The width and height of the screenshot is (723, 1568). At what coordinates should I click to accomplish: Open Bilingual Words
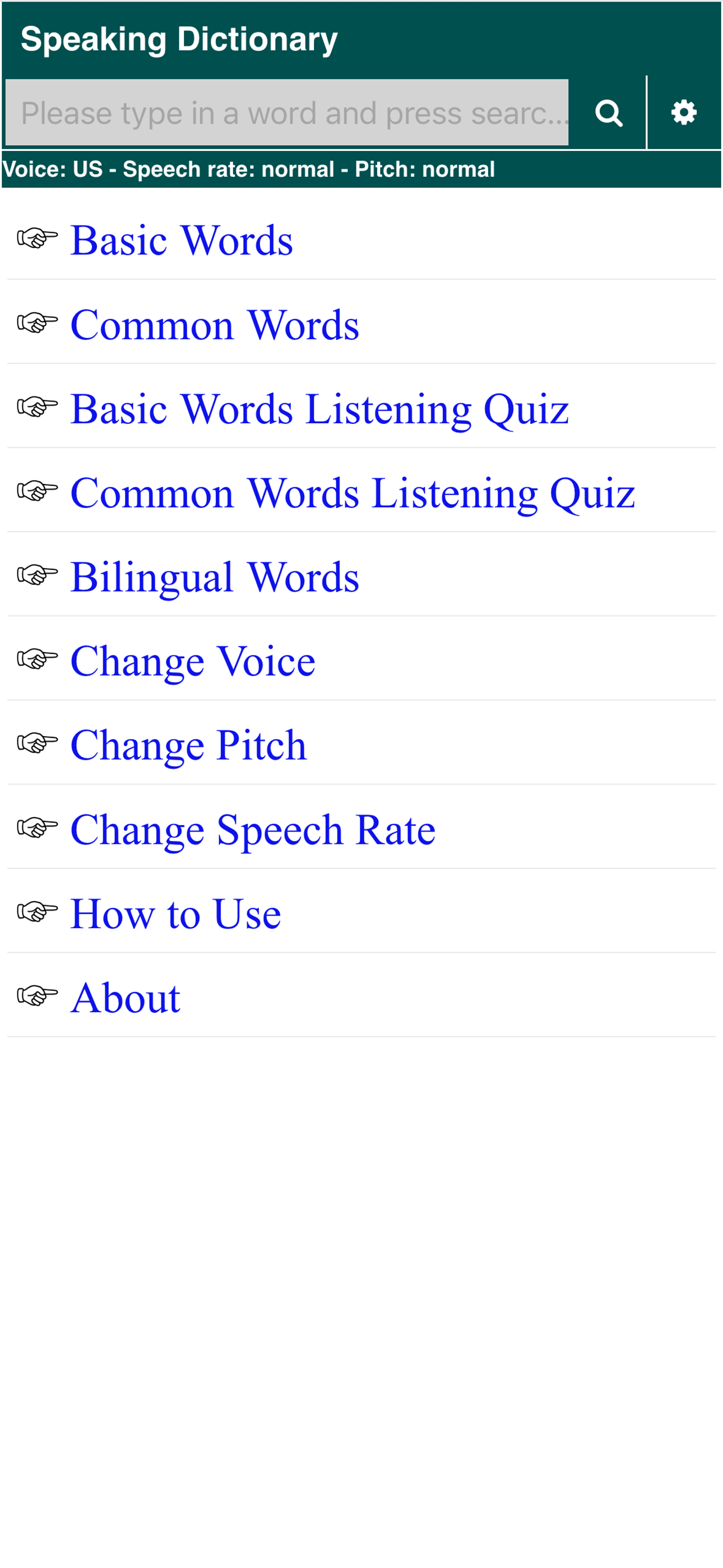[214, 577]
